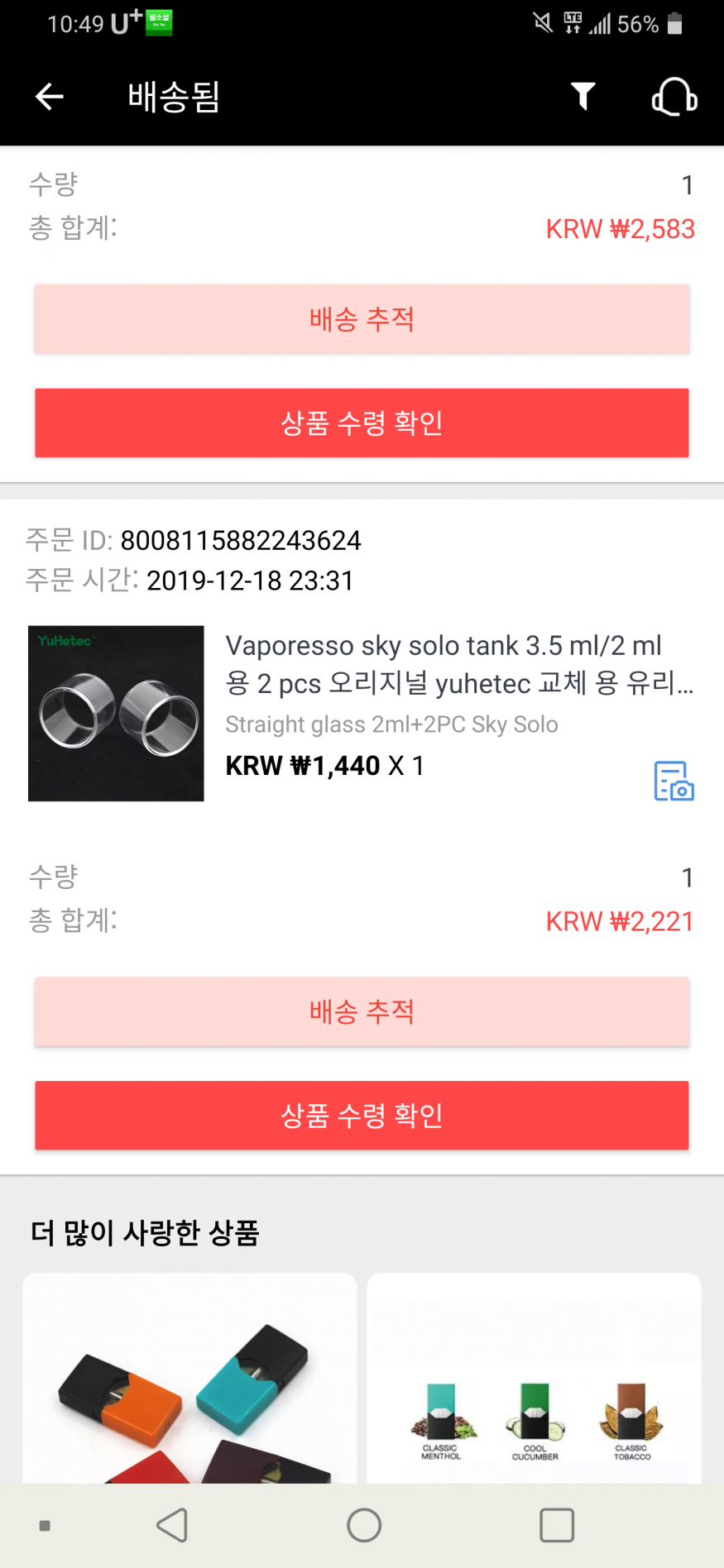This screenshot has height=1568, width=724.
Task: Open customer support headset icon
Action: 674,97
